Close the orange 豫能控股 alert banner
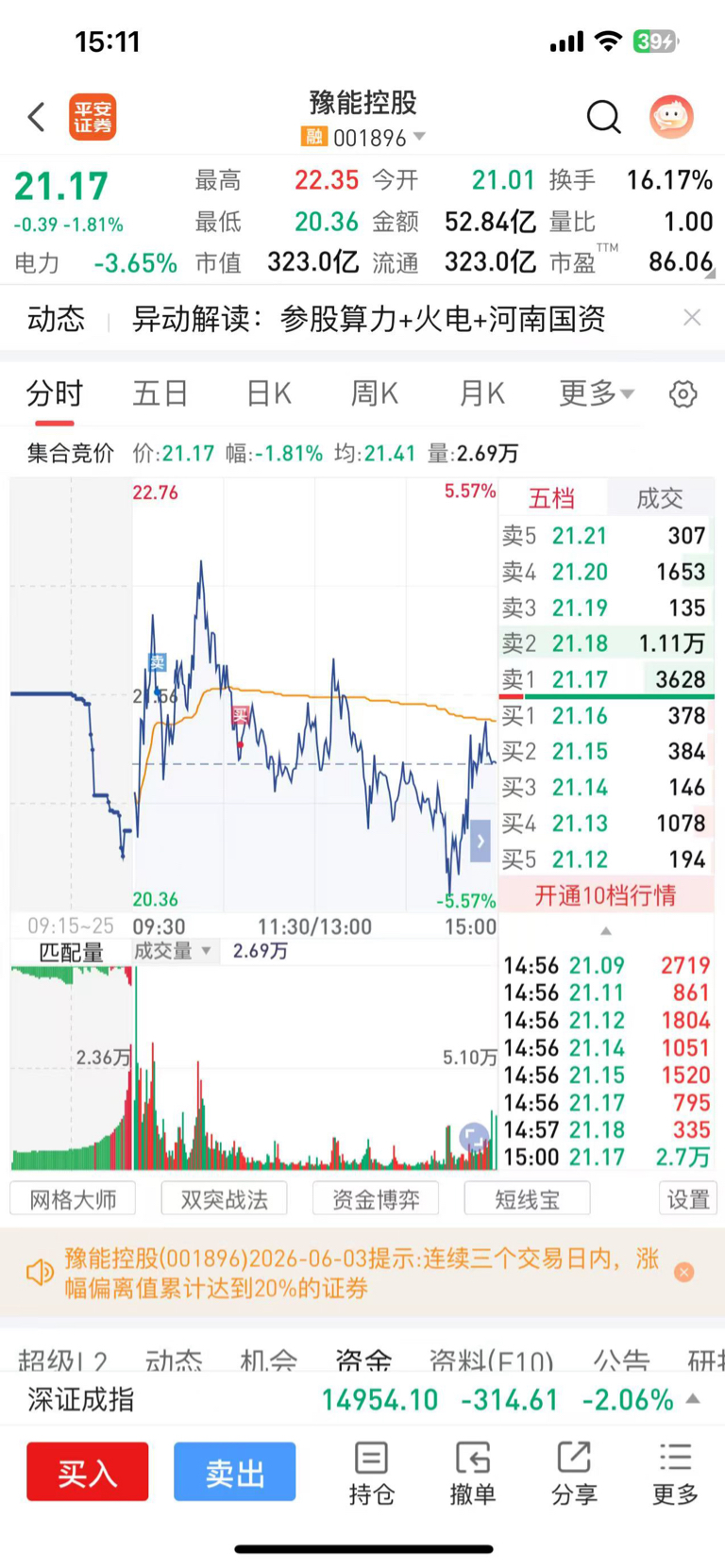 684,1272
